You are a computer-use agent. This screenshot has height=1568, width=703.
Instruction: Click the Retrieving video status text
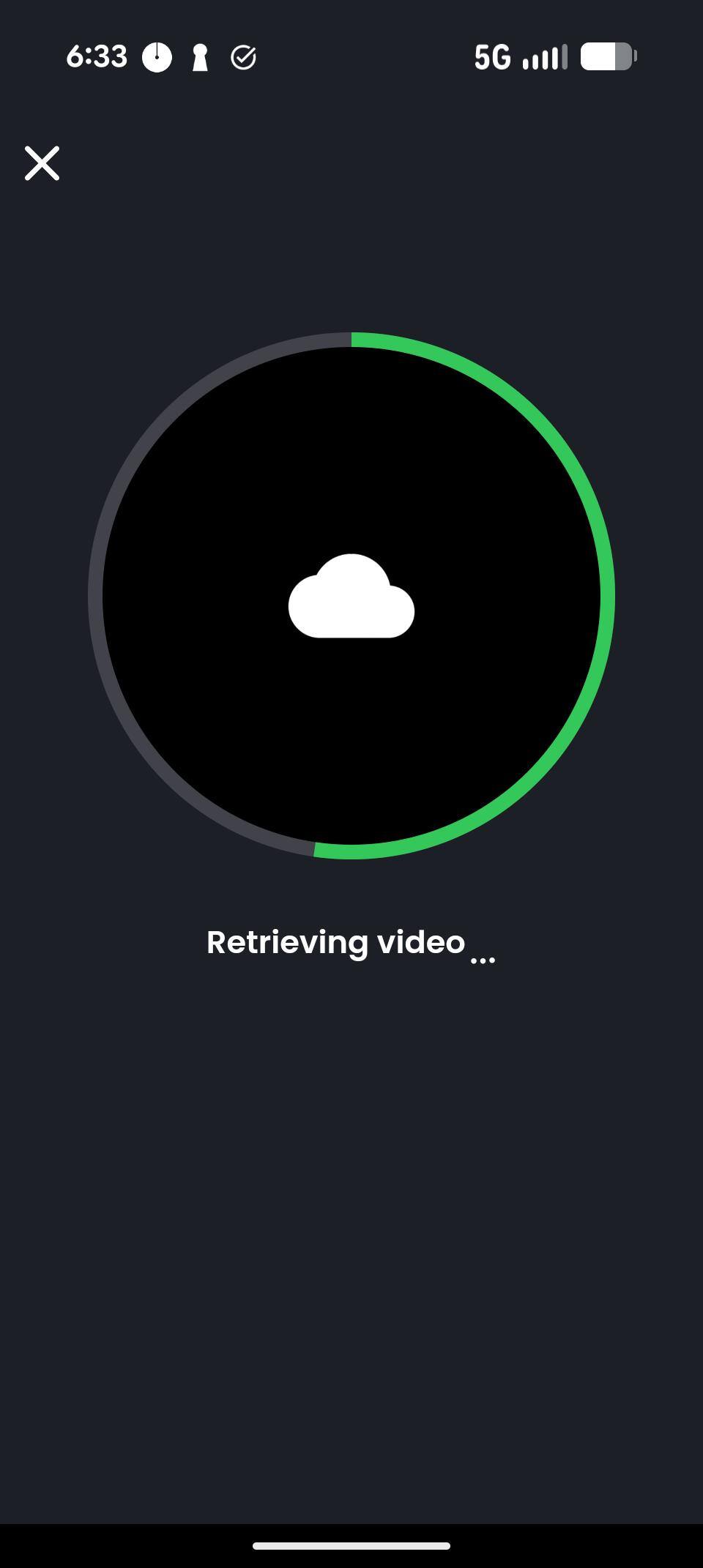[338, 943]
